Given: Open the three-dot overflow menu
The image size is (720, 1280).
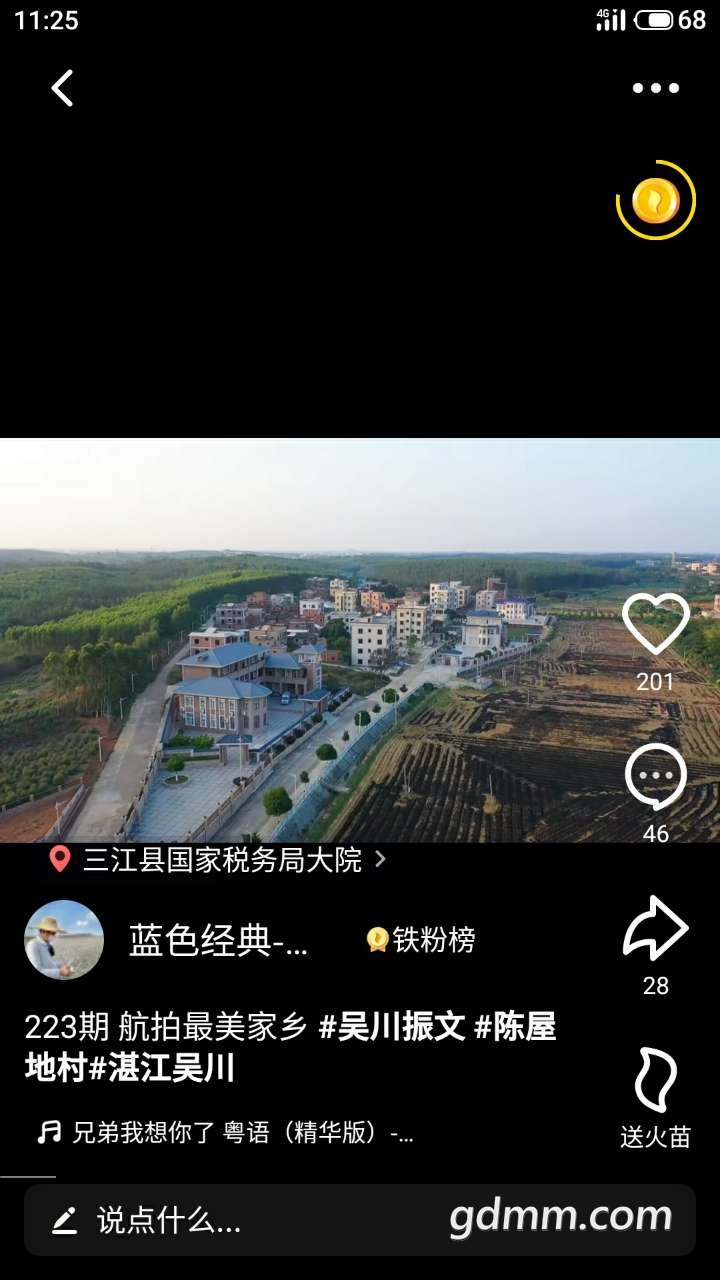Looking at the screenshot, I should (655, 88).
